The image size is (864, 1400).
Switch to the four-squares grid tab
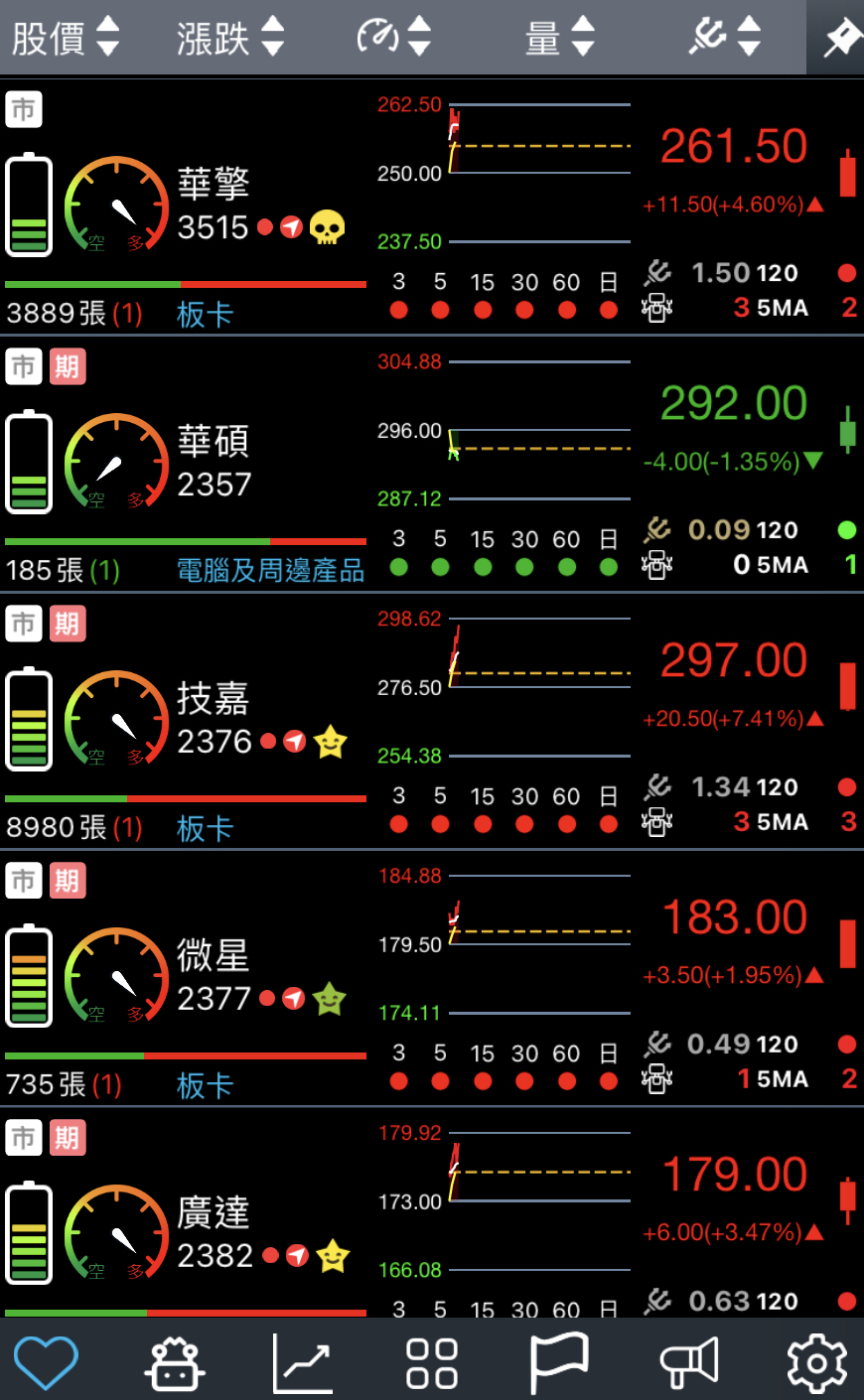(x=432, y=1362)
